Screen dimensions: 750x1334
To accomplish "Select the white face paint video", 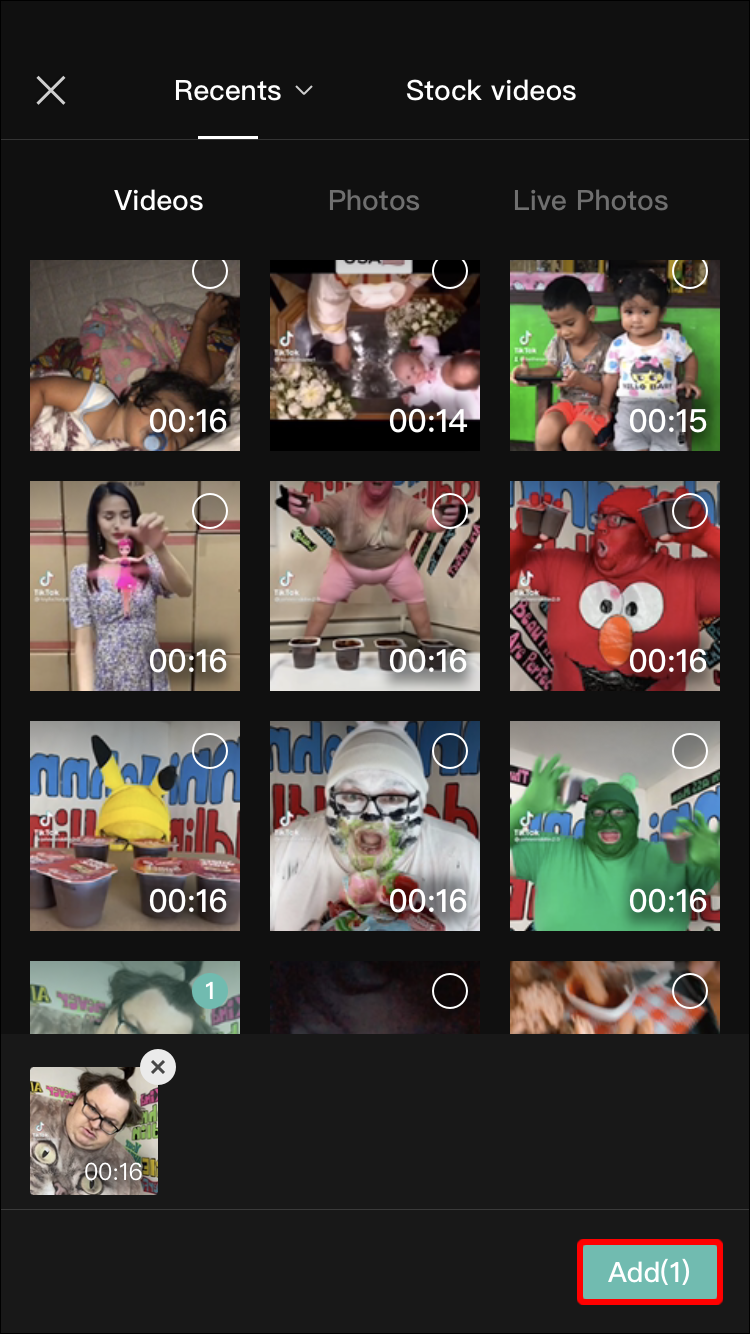I will click(449, 751).
